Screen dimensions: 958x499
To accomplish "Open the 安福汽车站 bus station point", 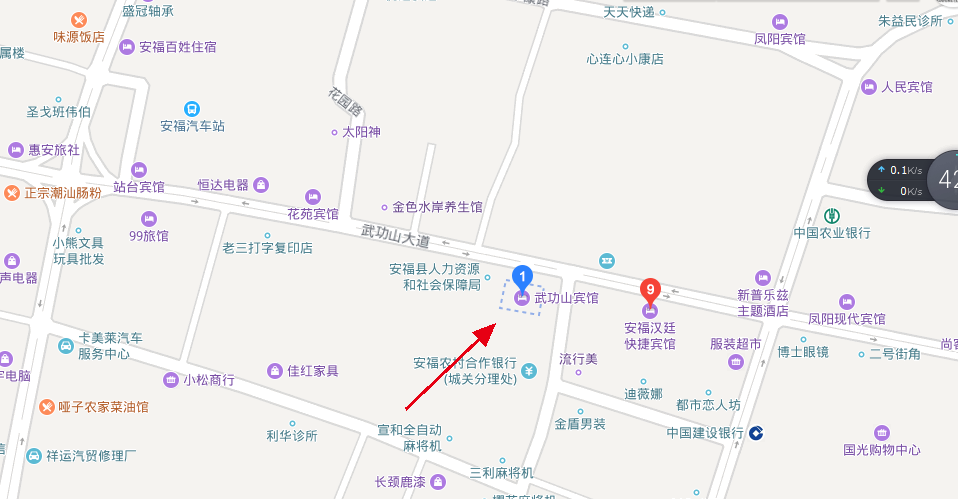I will pyautogui.click(x=192, y=109).
